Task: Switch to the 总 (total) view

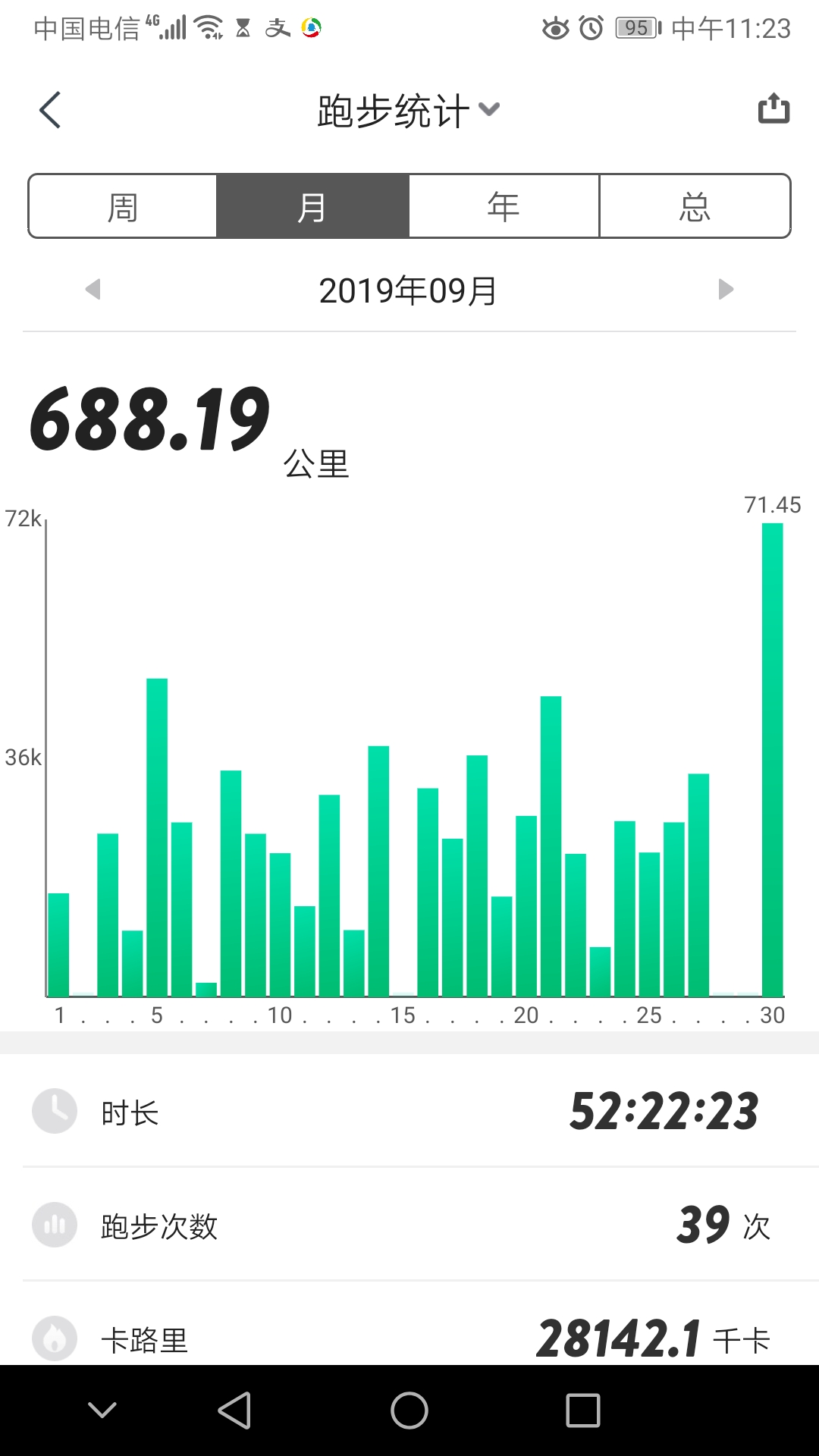Action: pos(695,206)
